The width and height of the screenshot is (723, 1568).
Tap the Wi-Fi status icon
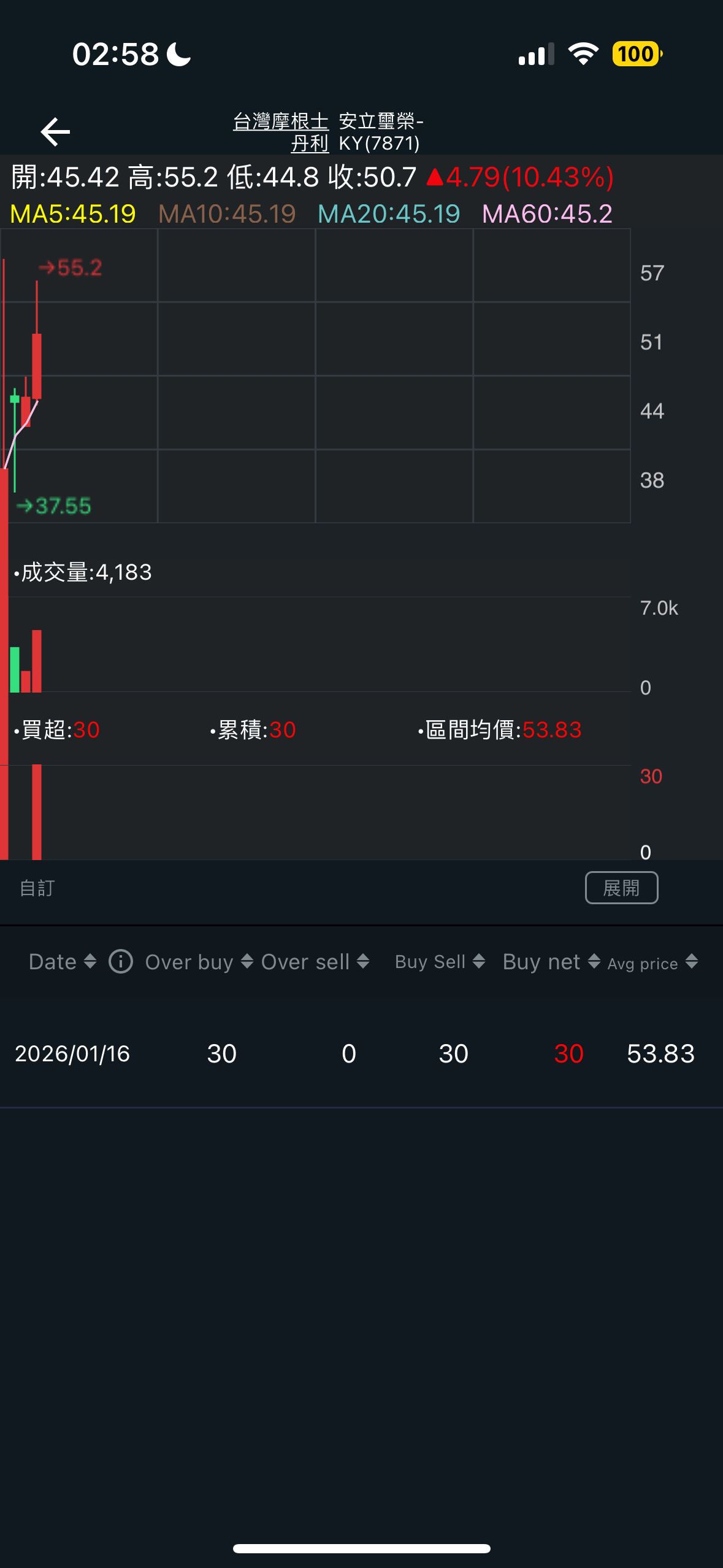click(583, 54)
